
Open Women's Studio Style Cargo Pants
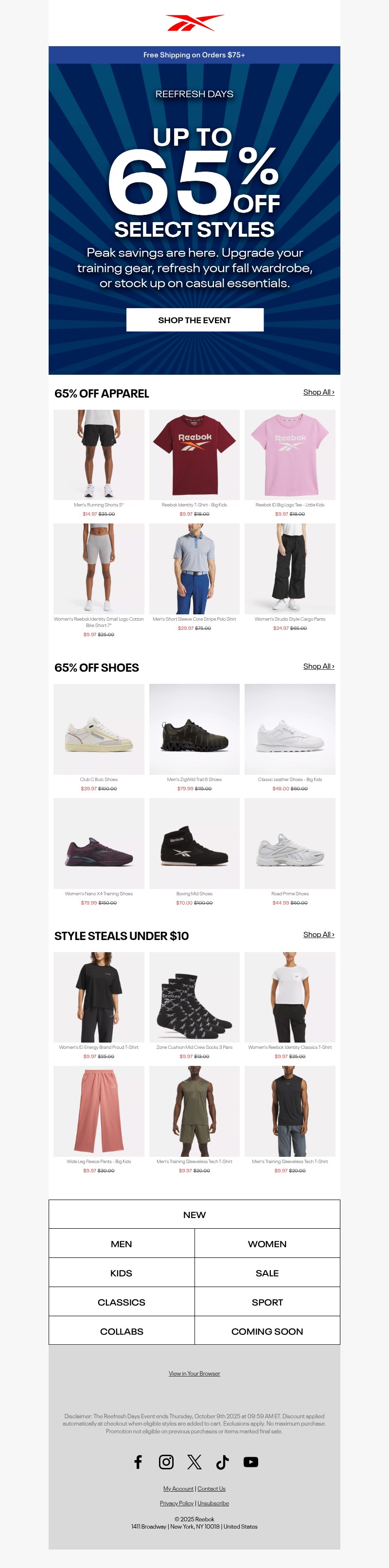[x=290, y=569]
